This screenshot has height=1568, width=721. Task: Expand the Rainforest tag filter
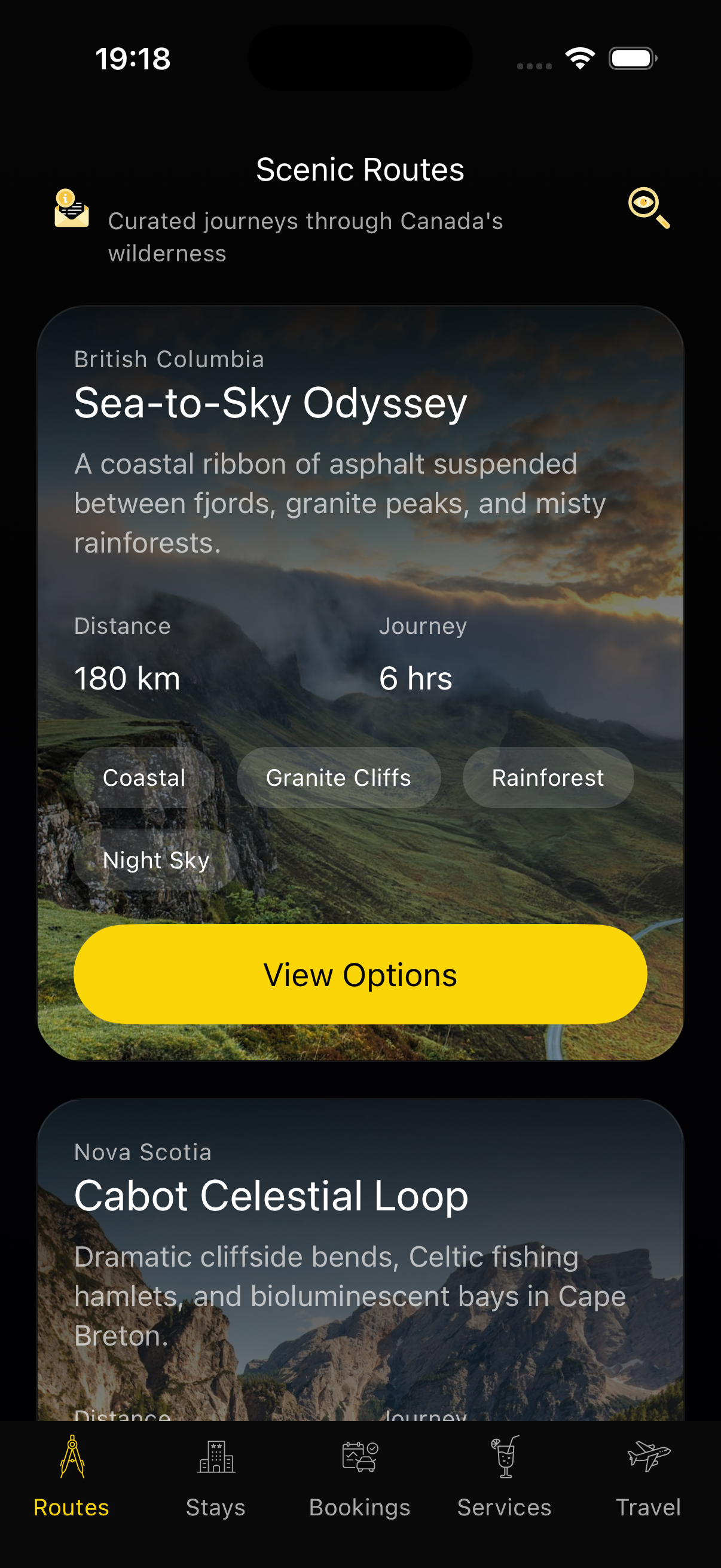pos(548,777)
